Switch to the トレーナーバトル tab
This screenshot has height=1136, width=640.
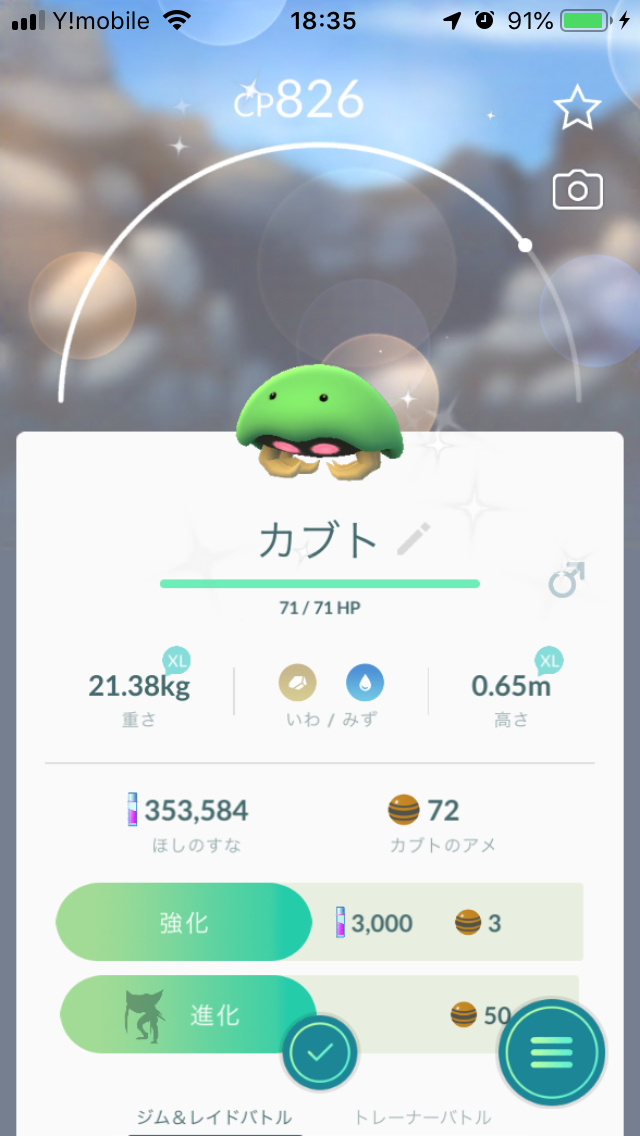tap(423, 1116)
